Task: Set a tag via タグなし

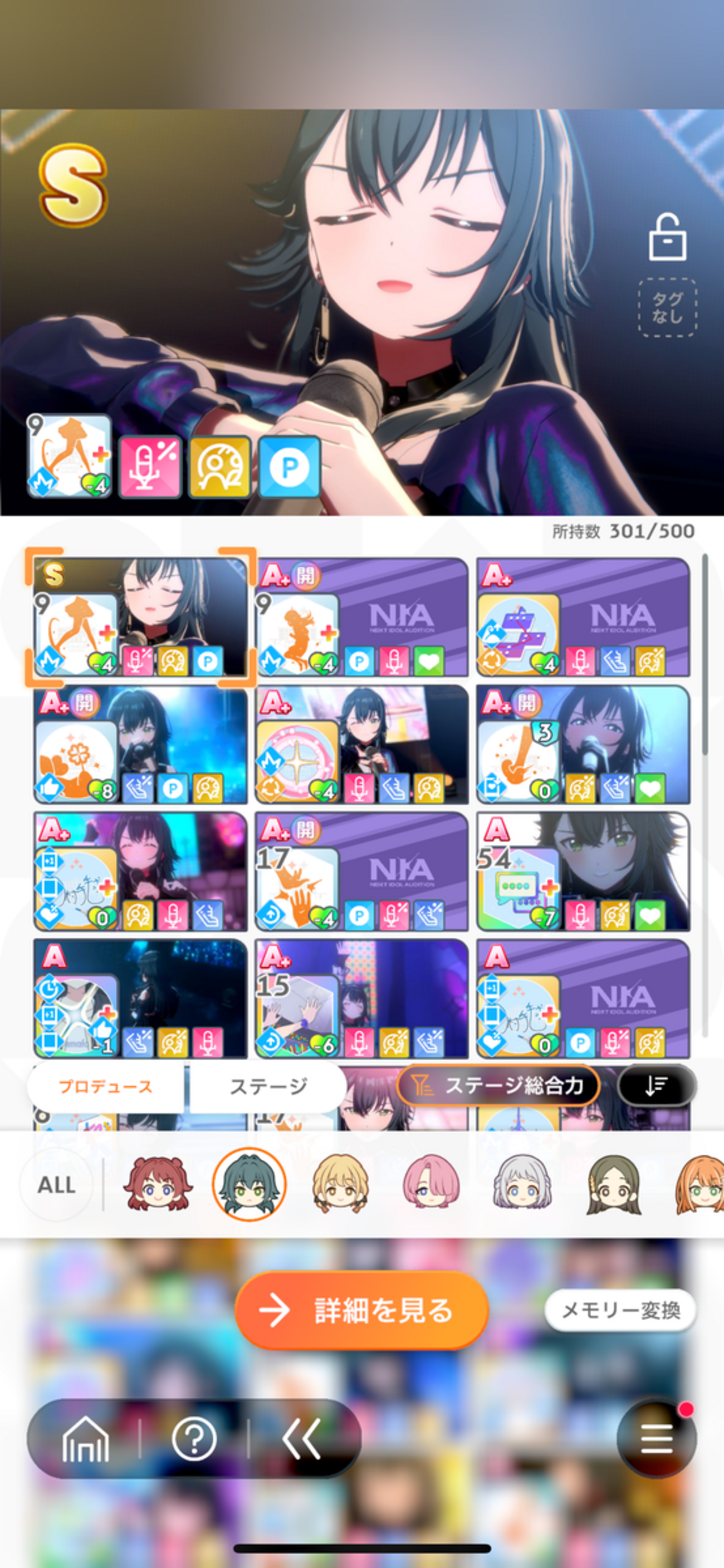Action: point(667,307)
